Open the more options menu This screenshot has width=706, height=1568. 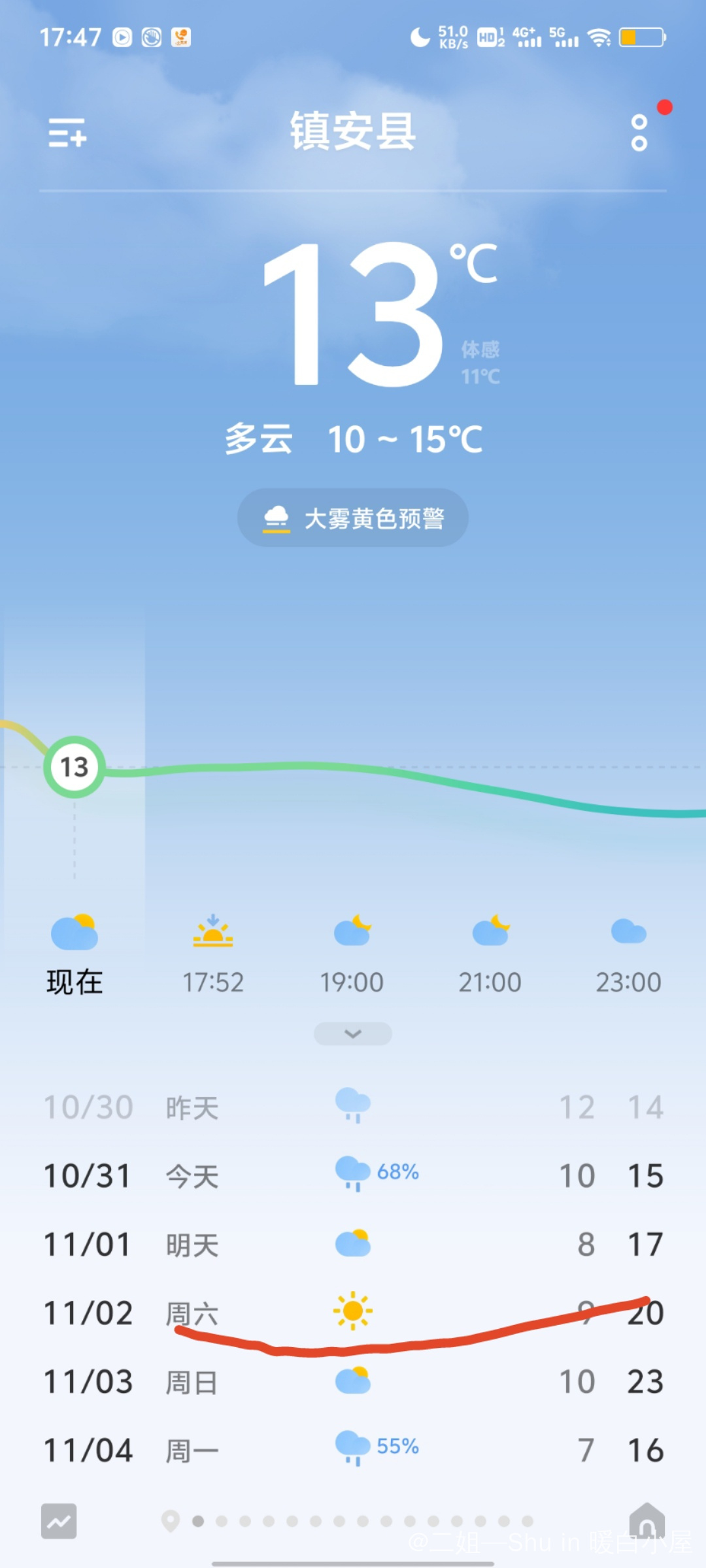tap(639, 133)
